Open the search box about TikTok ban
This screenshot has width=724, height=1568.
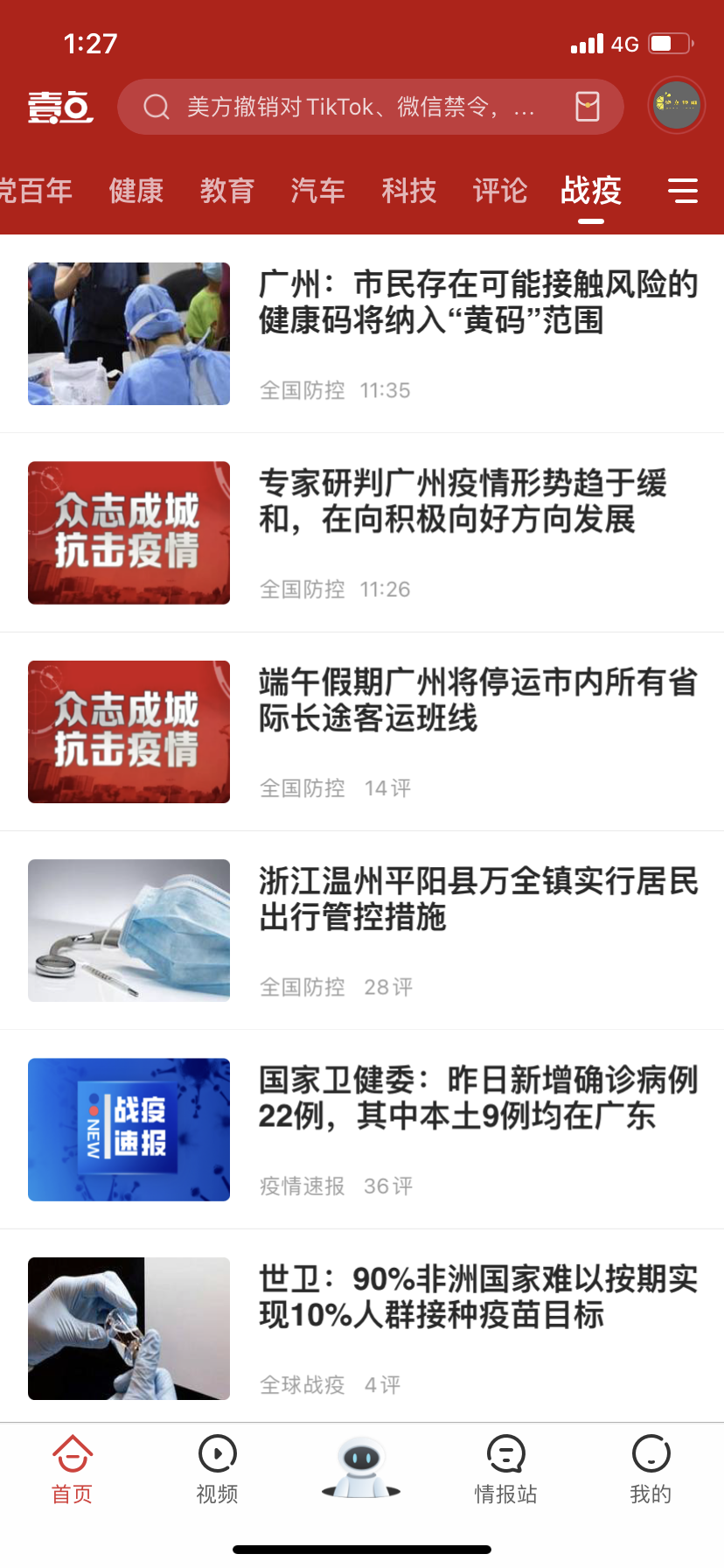tap(350, 107)
